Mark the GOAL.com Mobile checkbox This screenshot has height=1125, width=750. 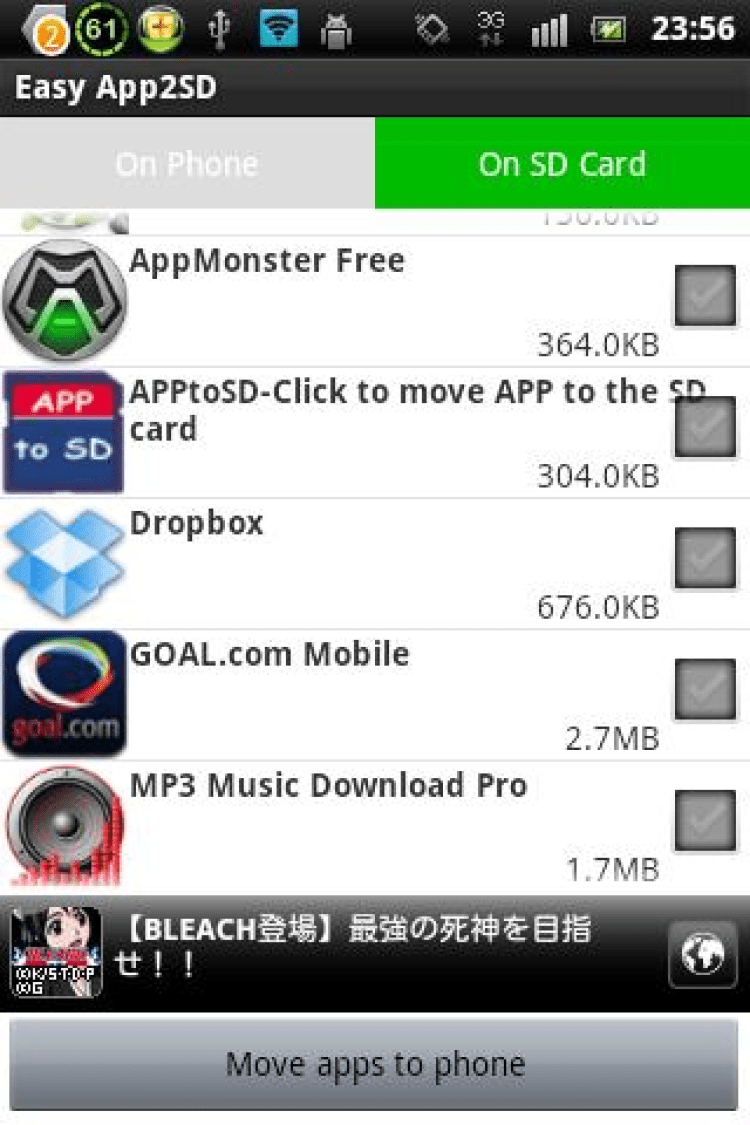tap(705, 690)
